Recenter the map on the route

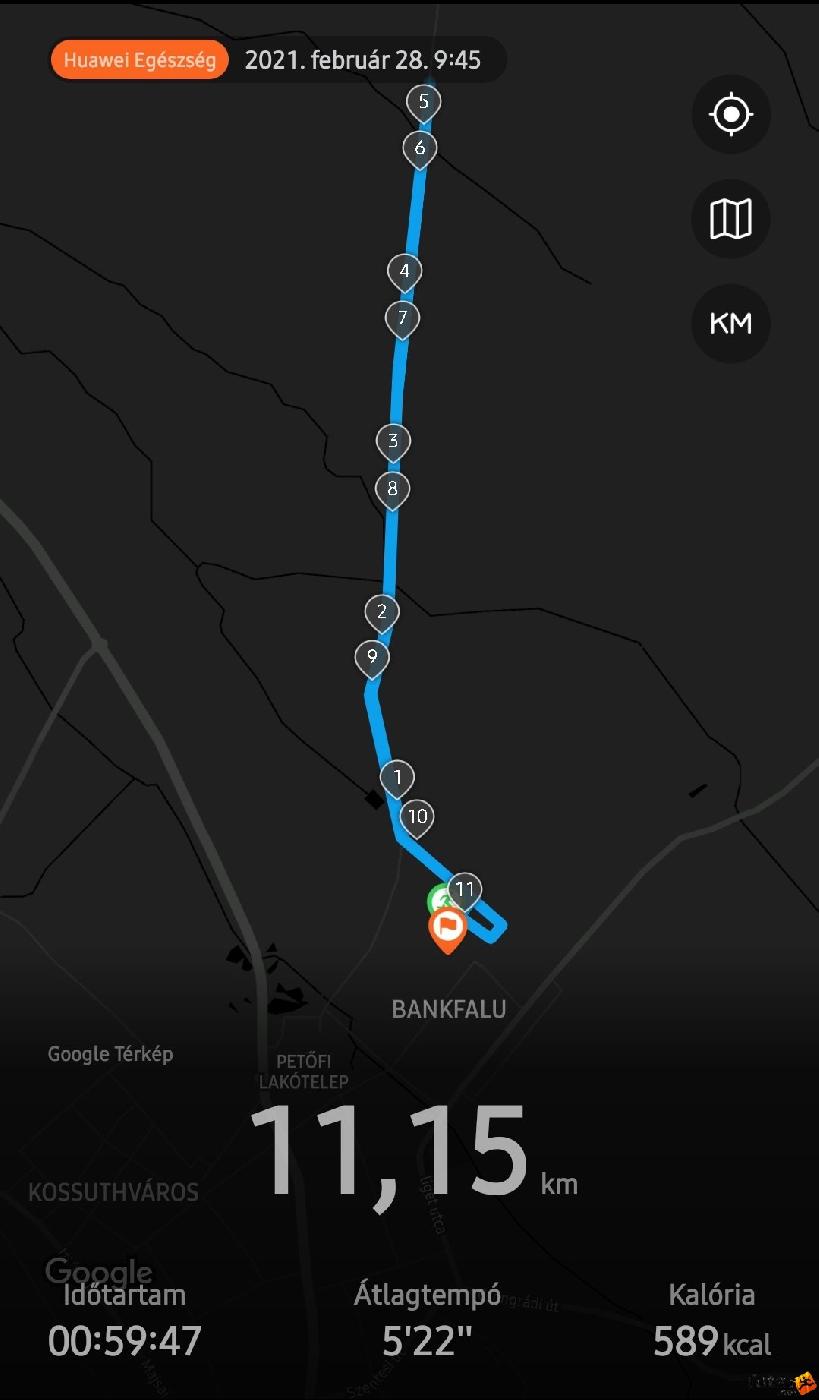pos(731,114)
